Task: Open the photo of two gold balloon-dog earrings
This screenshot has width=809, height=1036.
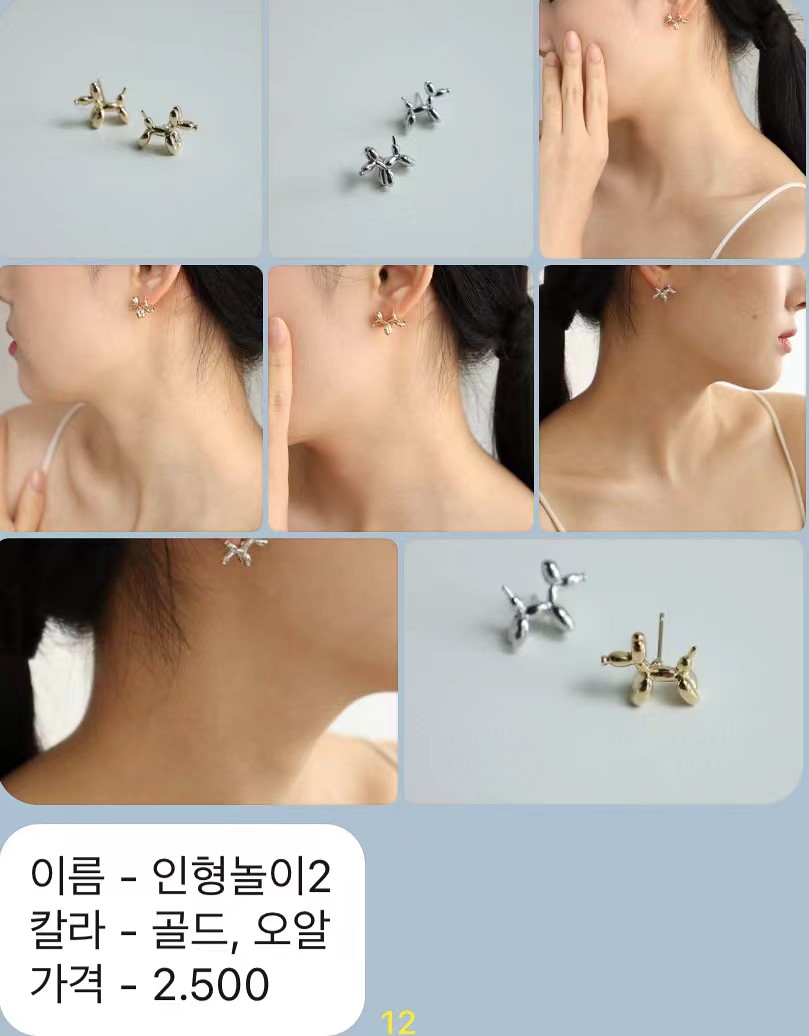Action: coord(130,128)
